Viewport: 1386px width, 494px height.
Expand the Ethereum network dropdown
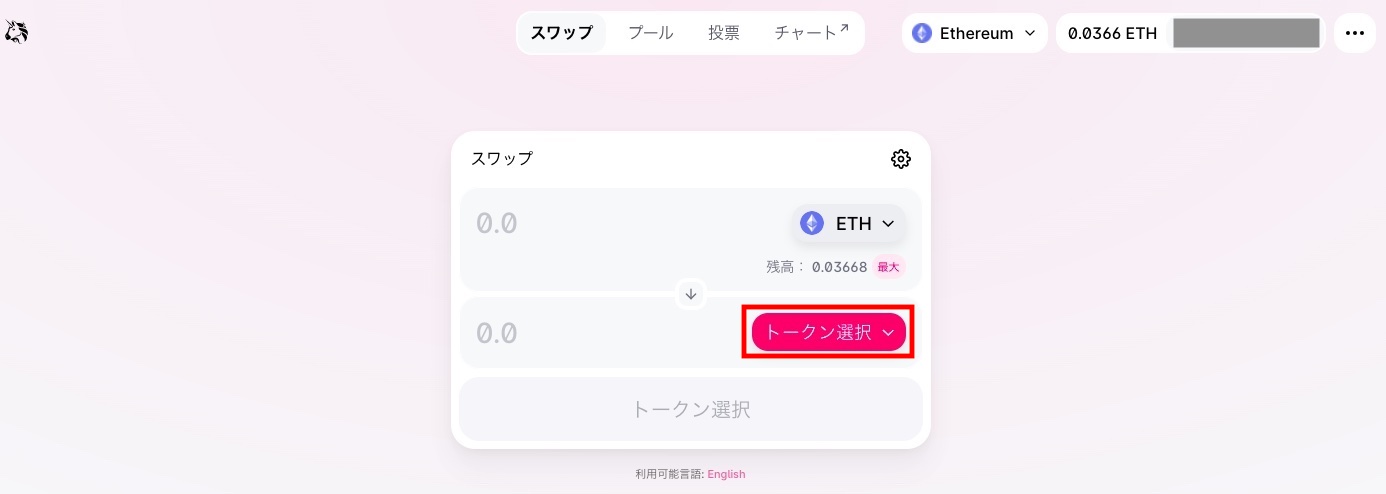(974, 33)
